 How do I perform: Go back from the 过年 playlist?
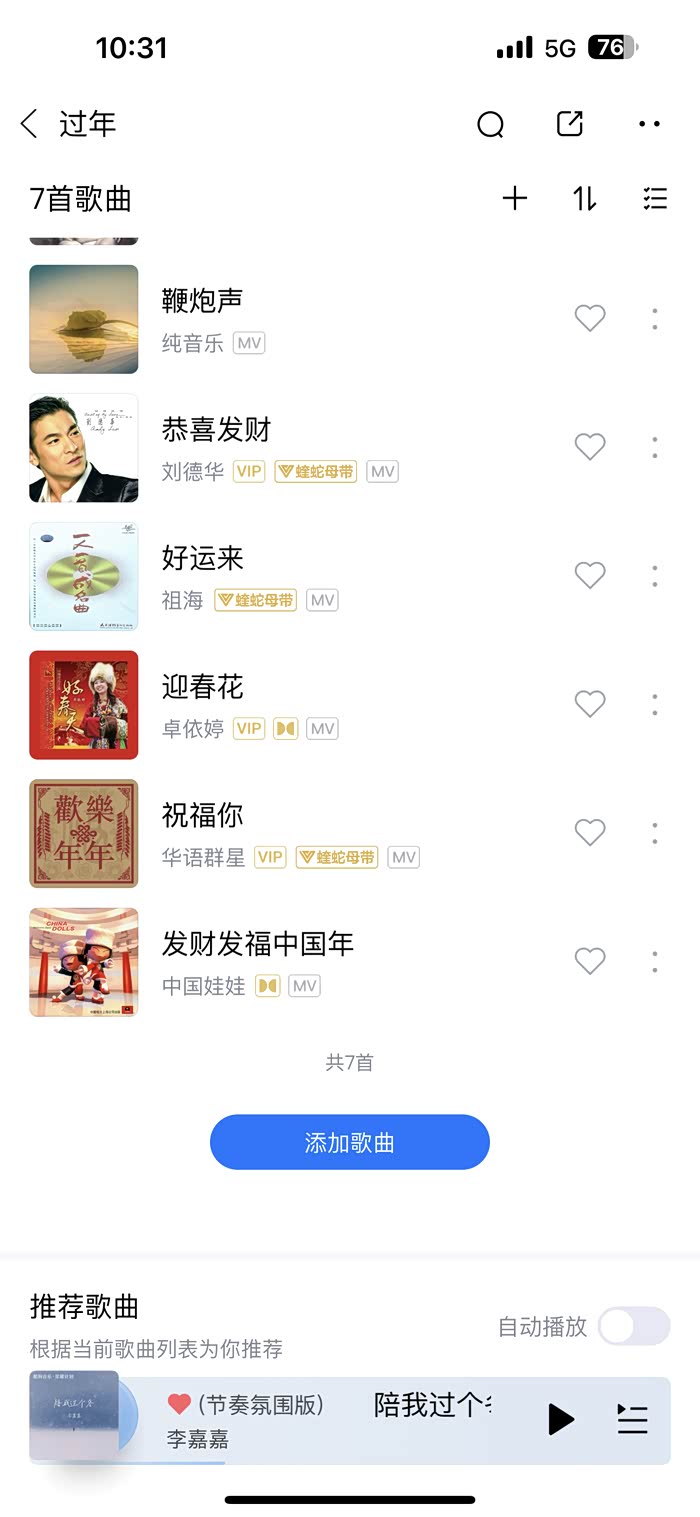(x=29, y=124)
